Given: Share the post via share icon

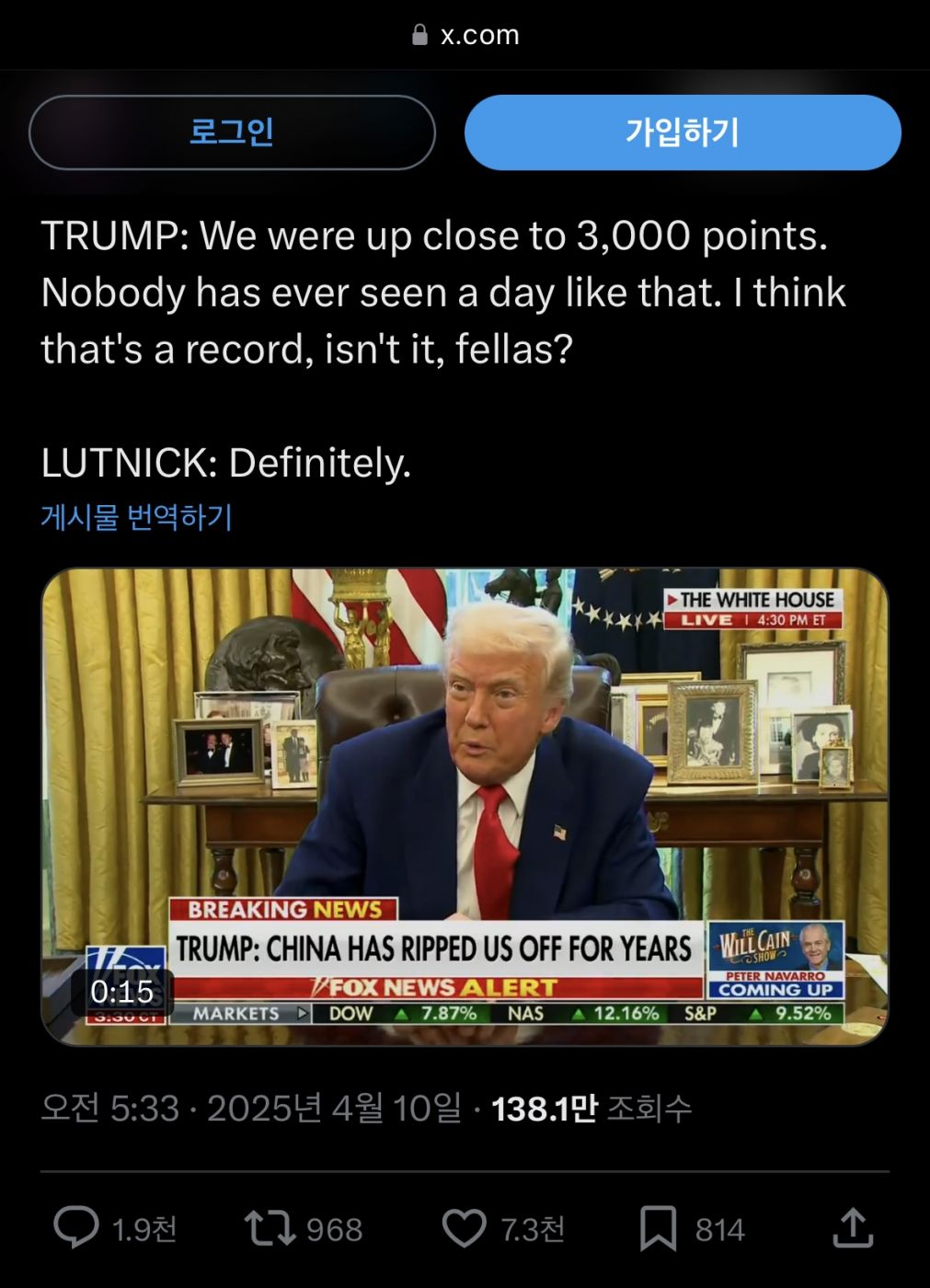Looking at the screenshot, I should pos(853,1227).
